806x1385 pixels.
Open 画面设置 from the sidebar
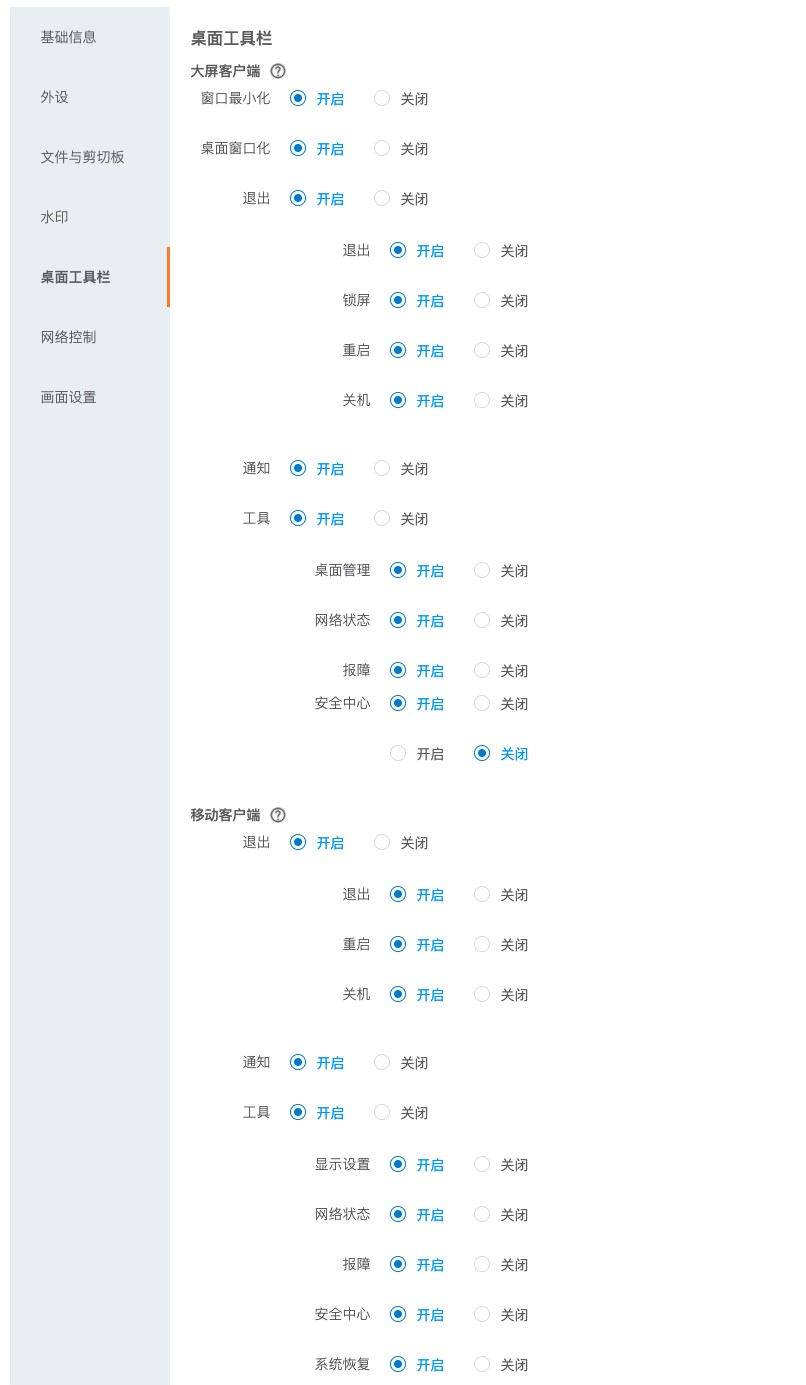click(x=69, y=397)
